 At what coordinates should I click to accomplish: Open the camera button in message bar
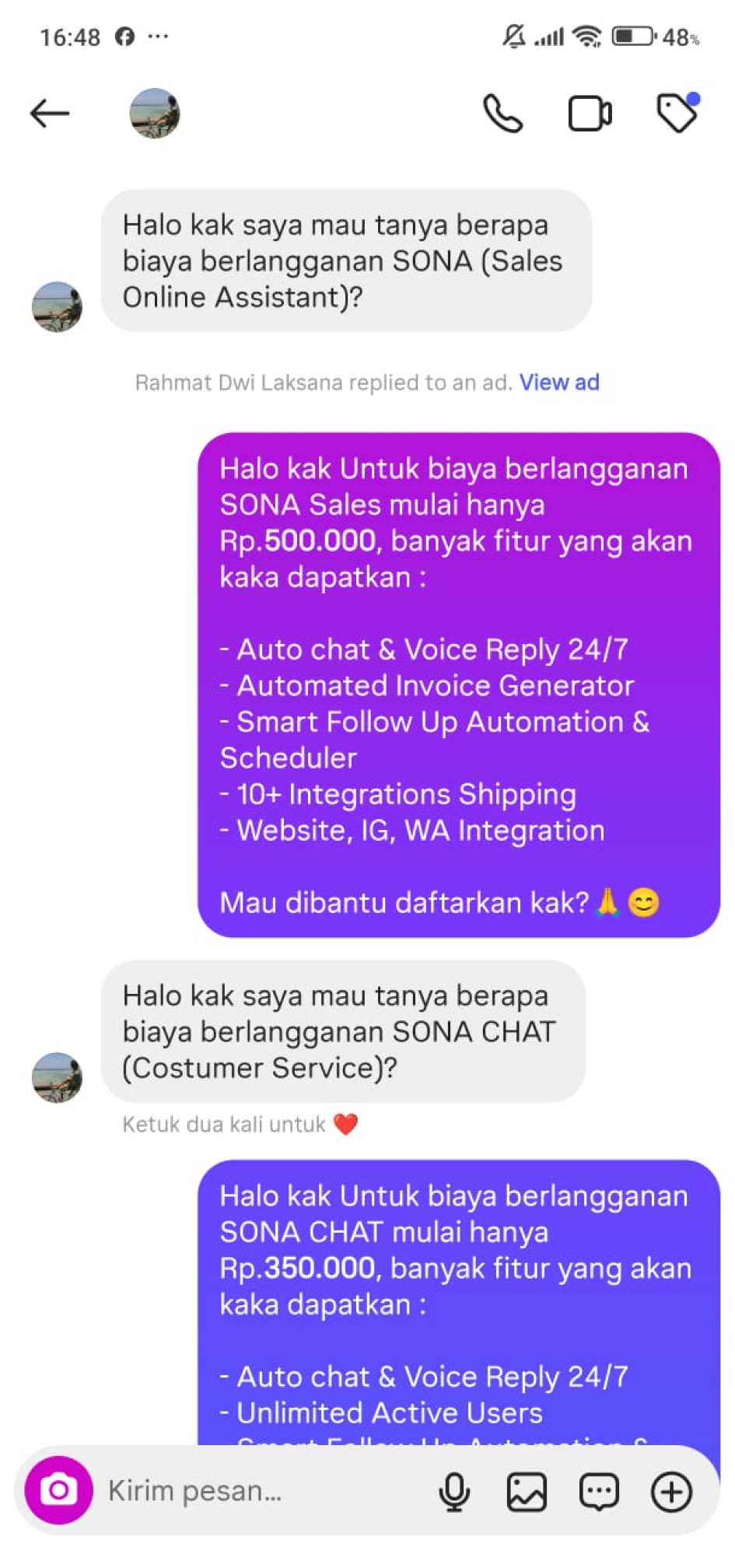tap(58, 1490)
